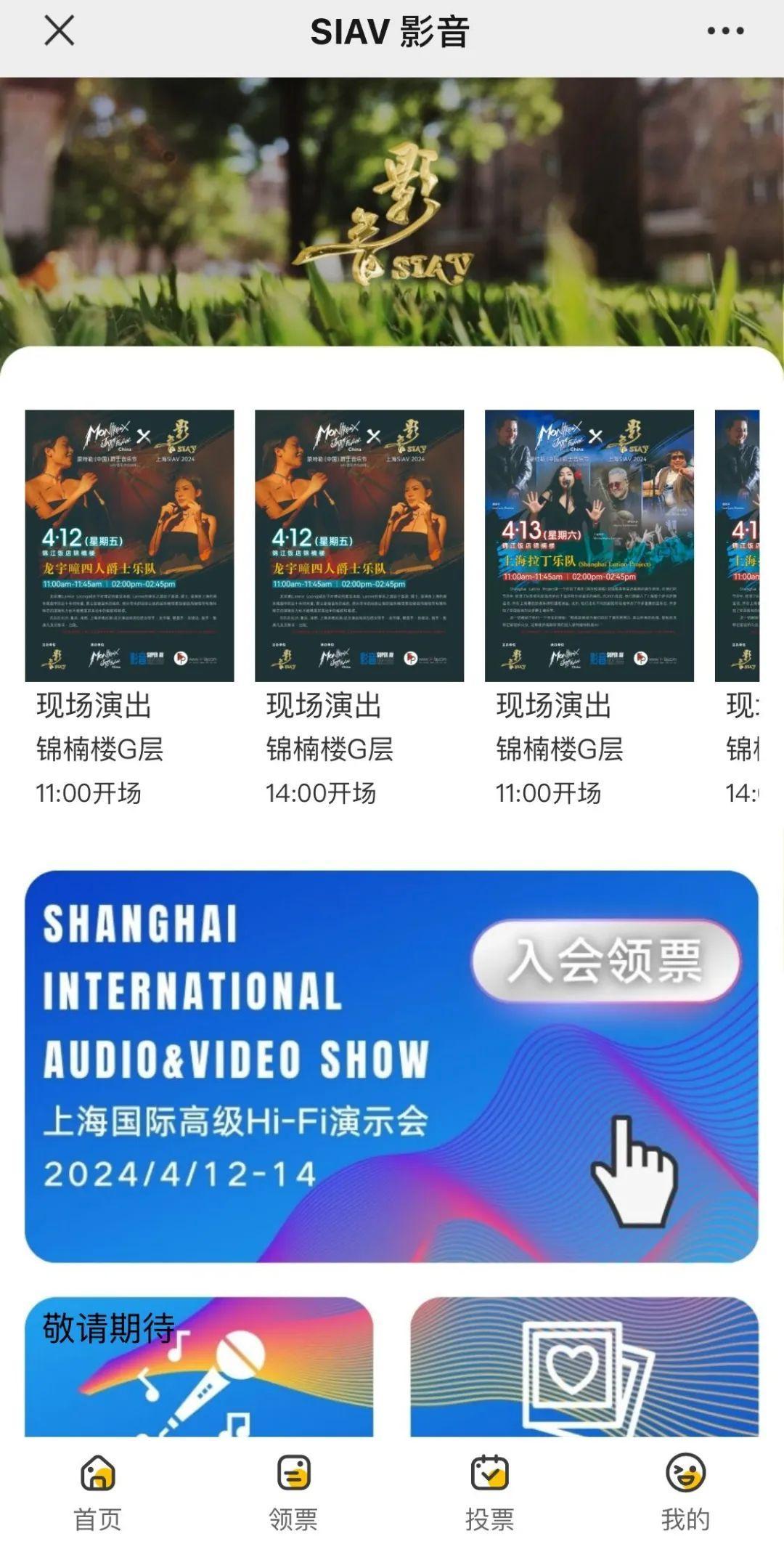Open 4·13 上海拉丁乐队 show starting at 11:00
This screenshot has width=784, height=1552.
pos(589,546)
